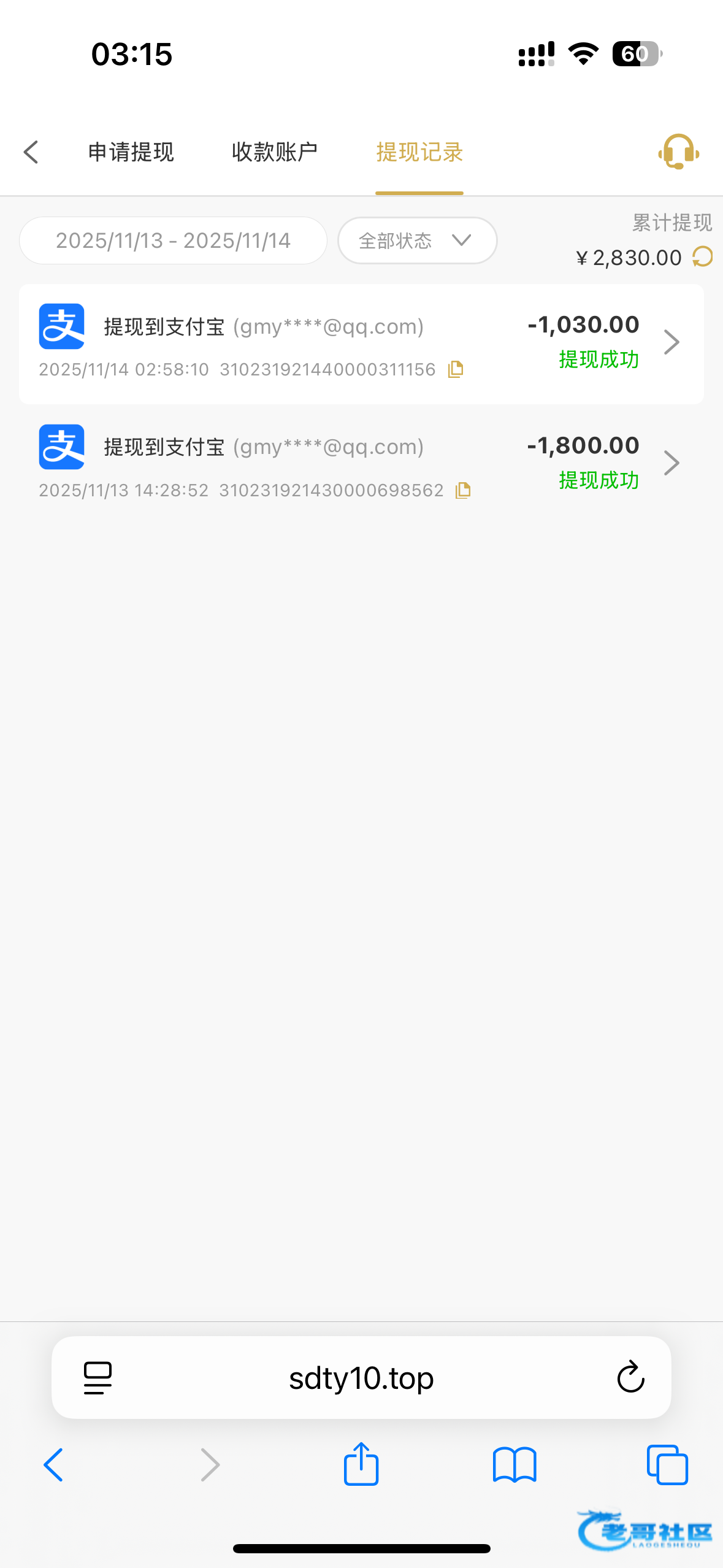
Task: Contact customer service via headset icon
Action: 678,152
